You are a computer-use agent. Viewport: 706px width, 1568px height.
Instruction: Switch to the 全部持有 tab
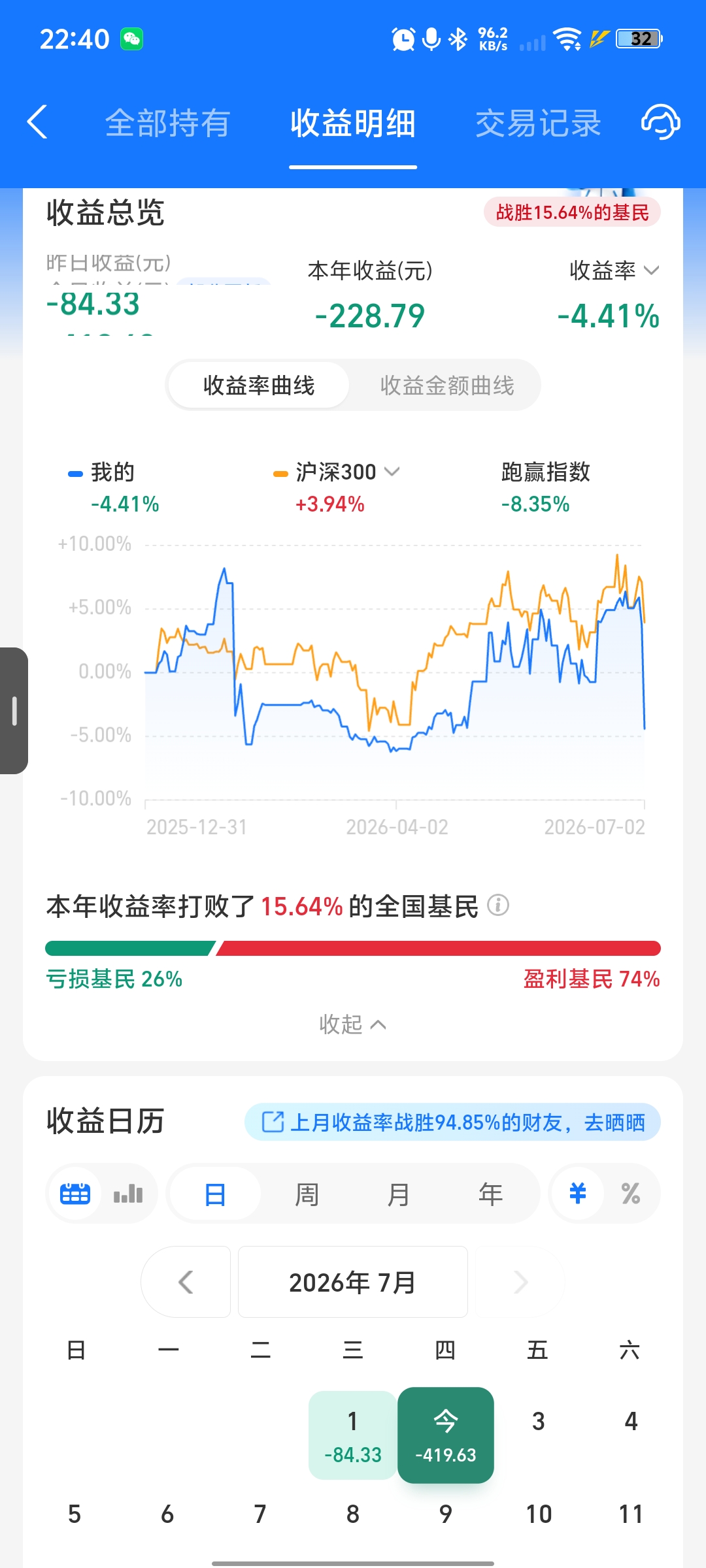pyautogui.click(x=167, y=123)
